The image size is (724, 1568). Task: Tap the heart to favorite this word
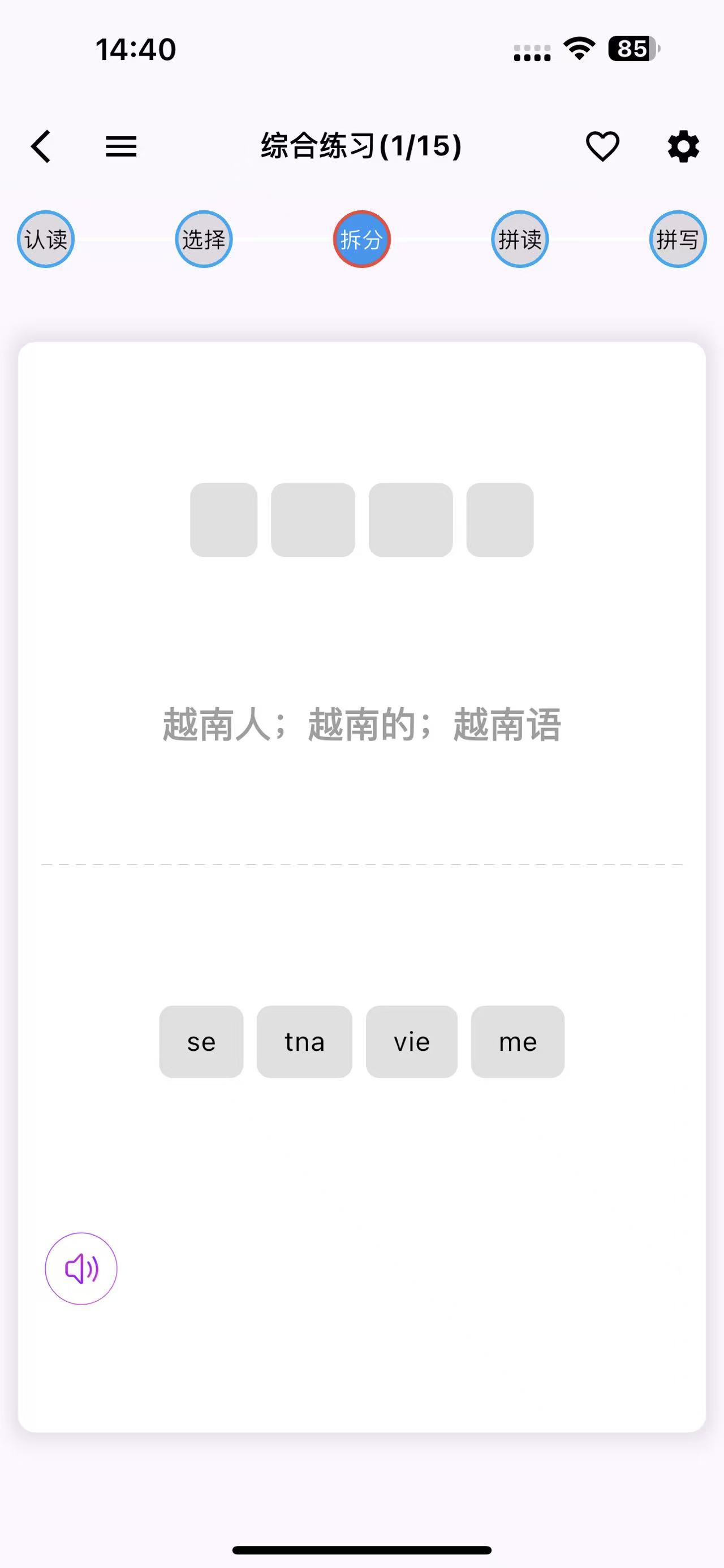(x=602, y=146)
